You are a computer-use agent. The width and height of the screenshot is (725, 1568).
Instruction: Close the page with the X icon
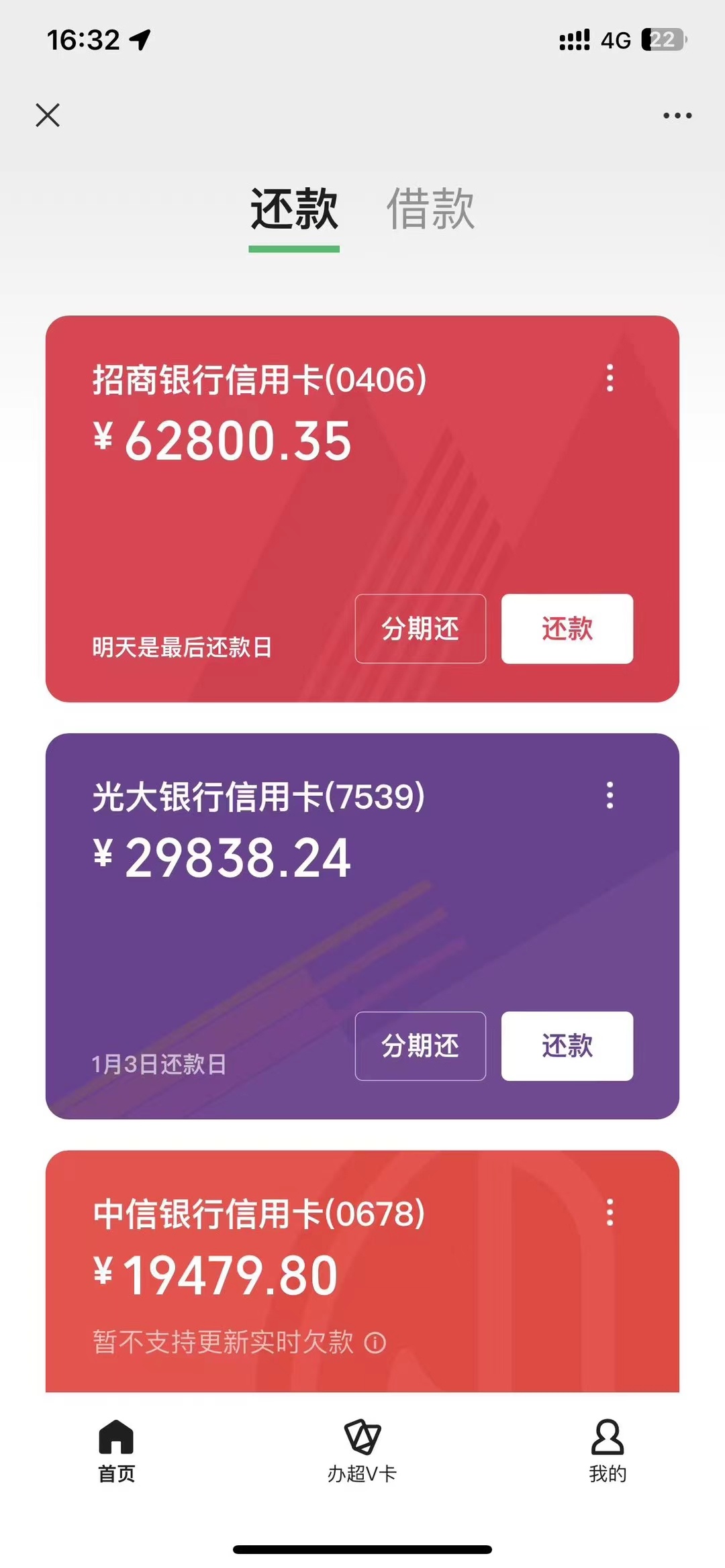pos(48,115)
